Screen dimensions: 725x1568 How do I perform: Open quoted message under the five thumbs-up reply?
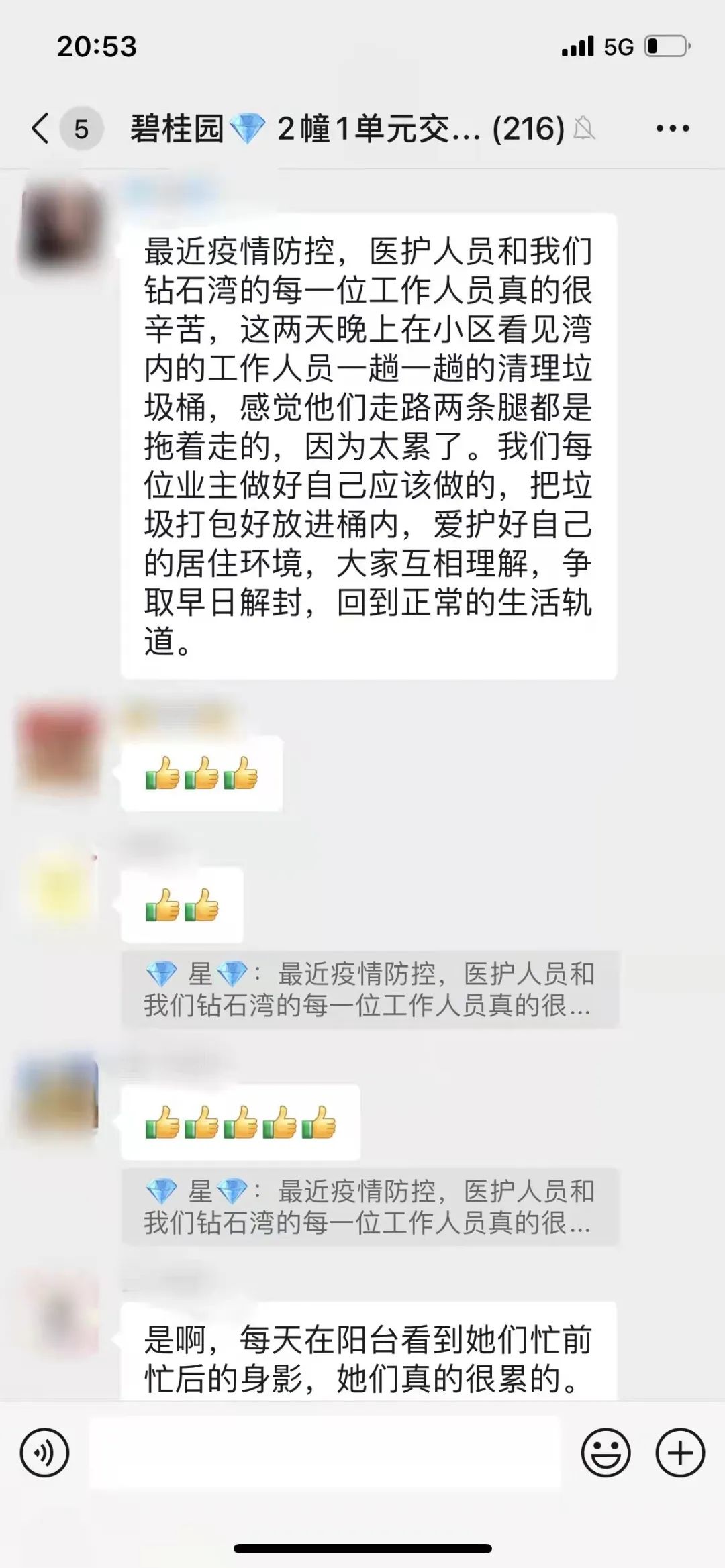(369, 1206)
